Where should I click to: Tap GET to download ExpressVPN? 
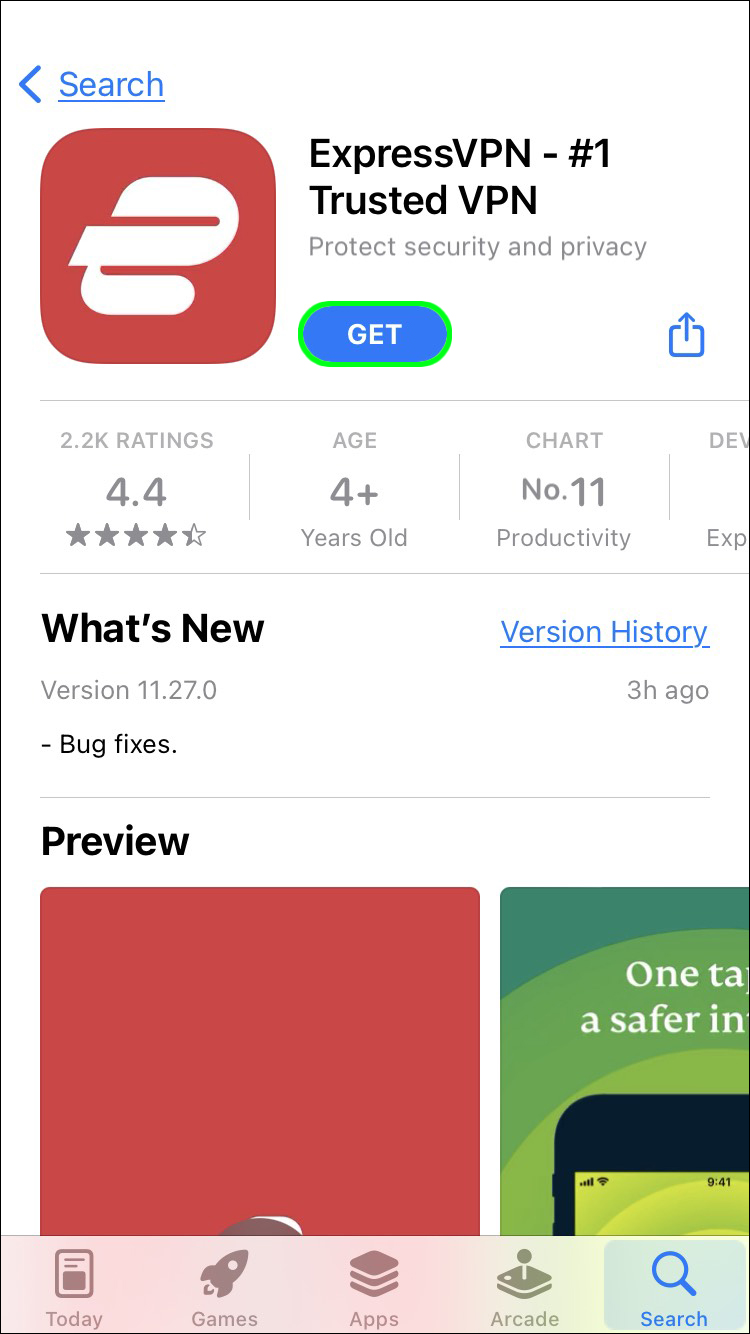pyautogui.click(x=374, y=334)
